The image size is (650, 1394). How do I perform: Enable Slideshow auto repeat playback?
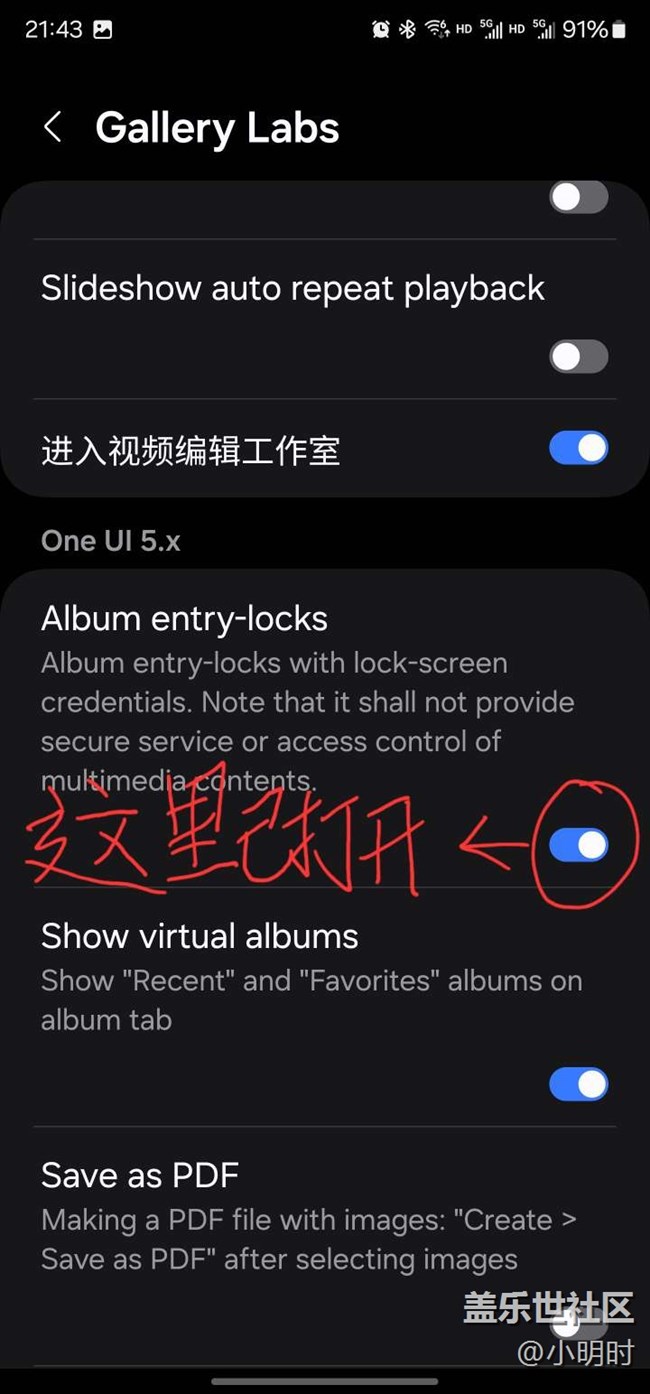click(x=578, y=356)
